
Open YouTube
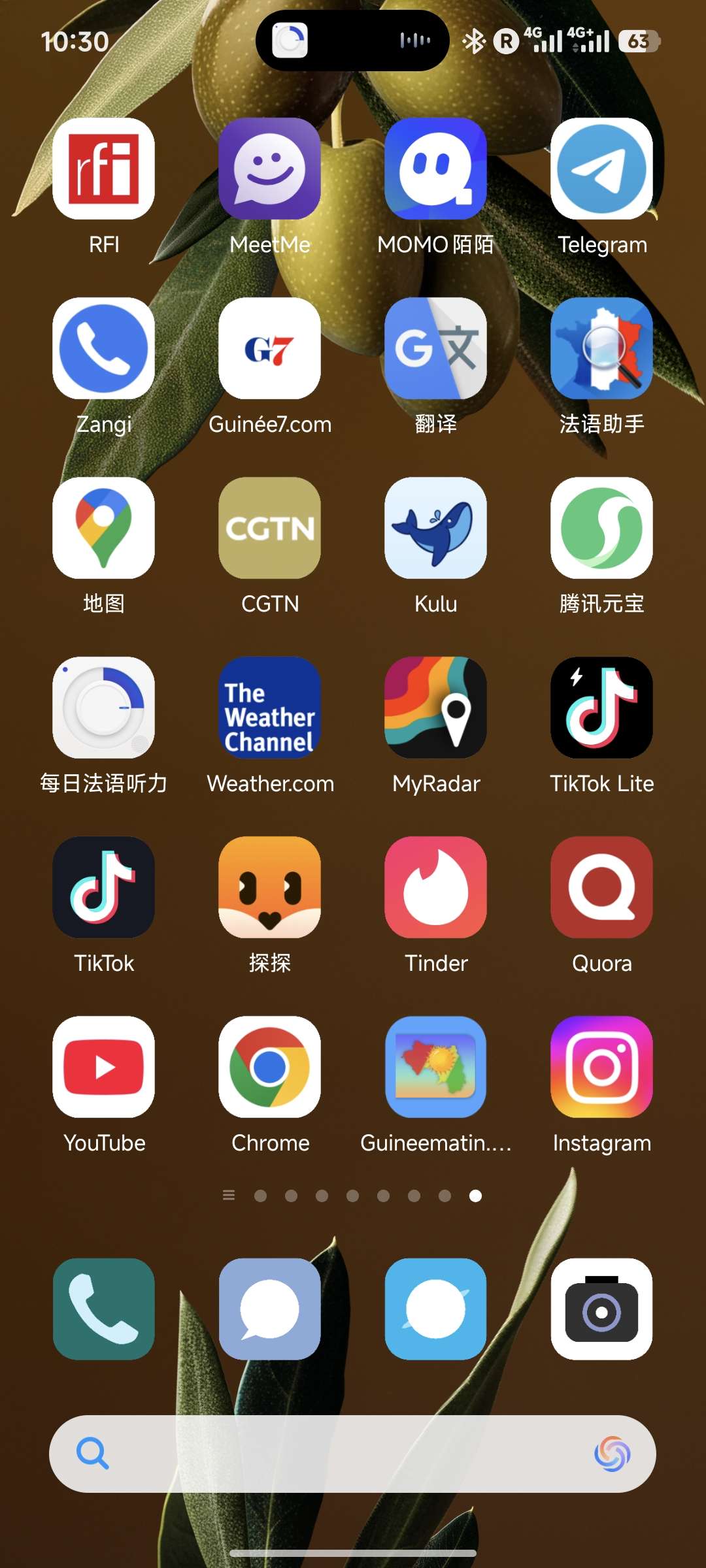coord(104,1068)
